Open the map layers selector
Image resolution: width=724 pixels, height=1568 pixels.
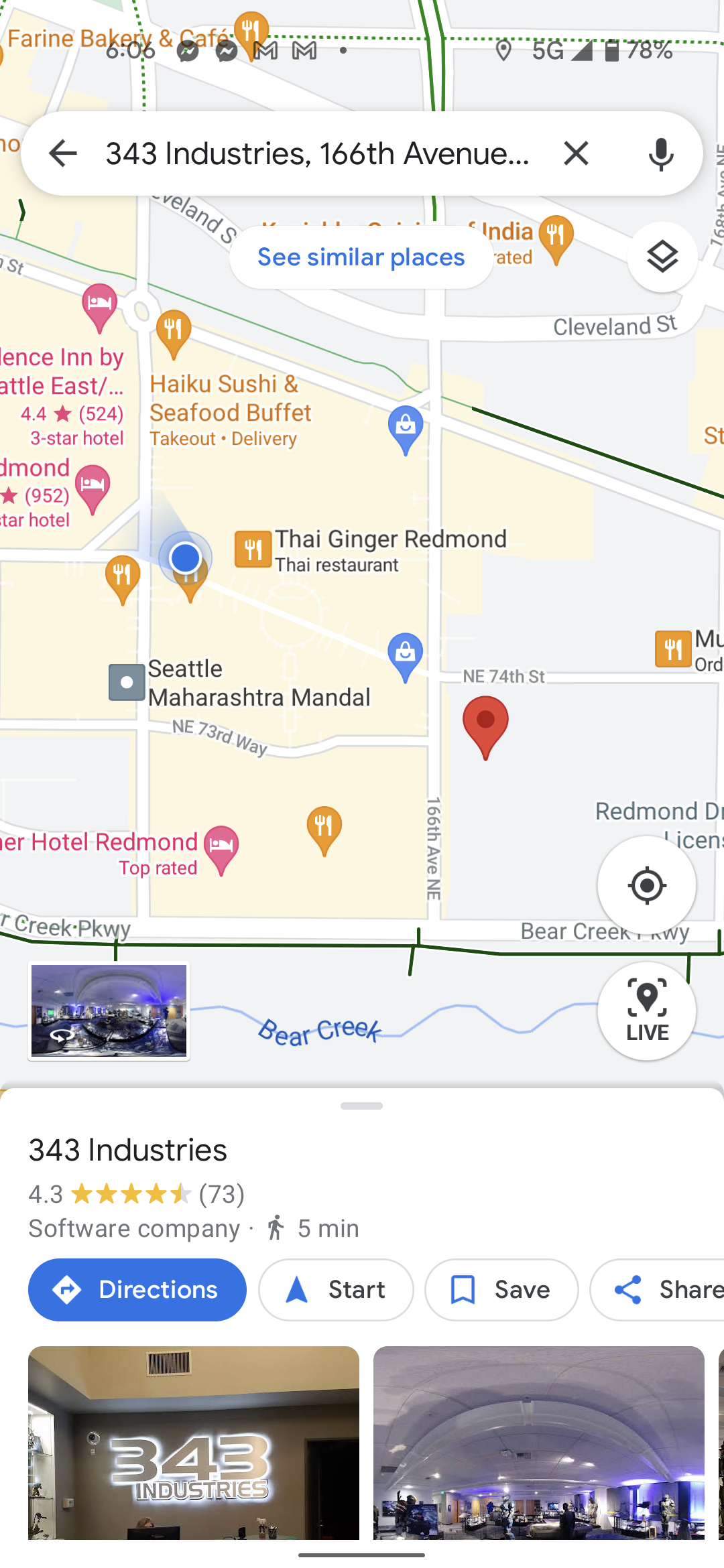point(662,257)
